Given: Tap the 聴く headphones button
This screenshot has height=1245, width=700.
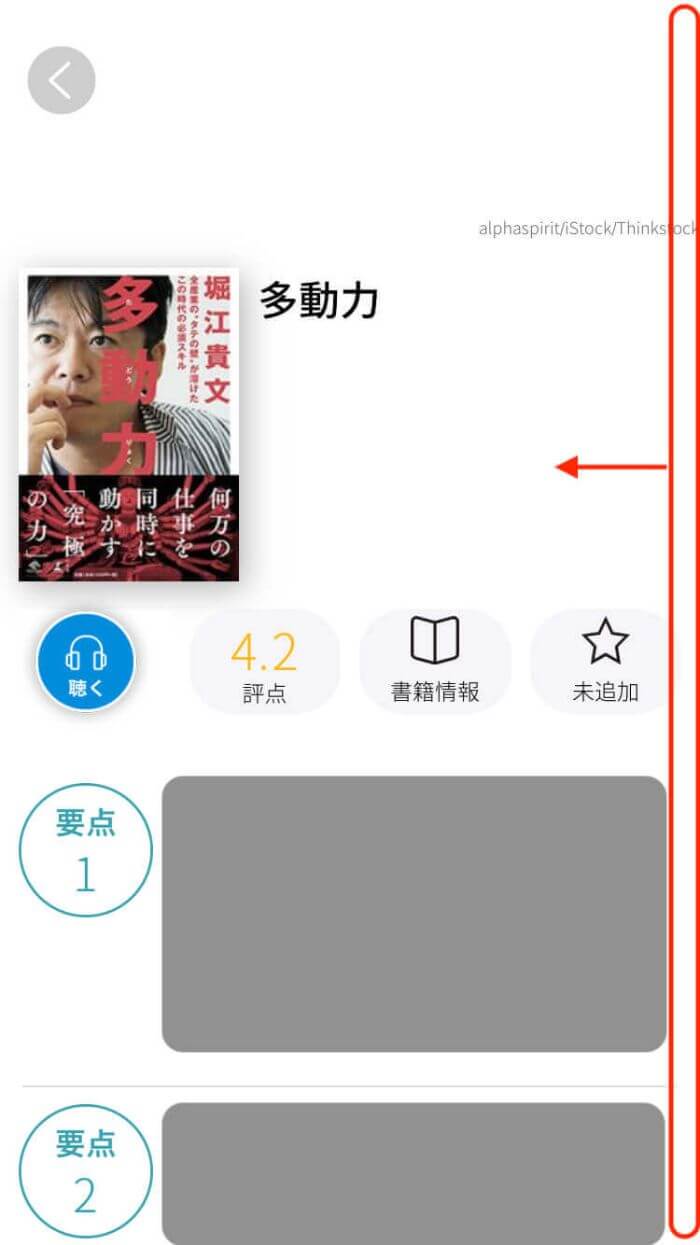Looking at the screenshot, I should coord(86,661).
